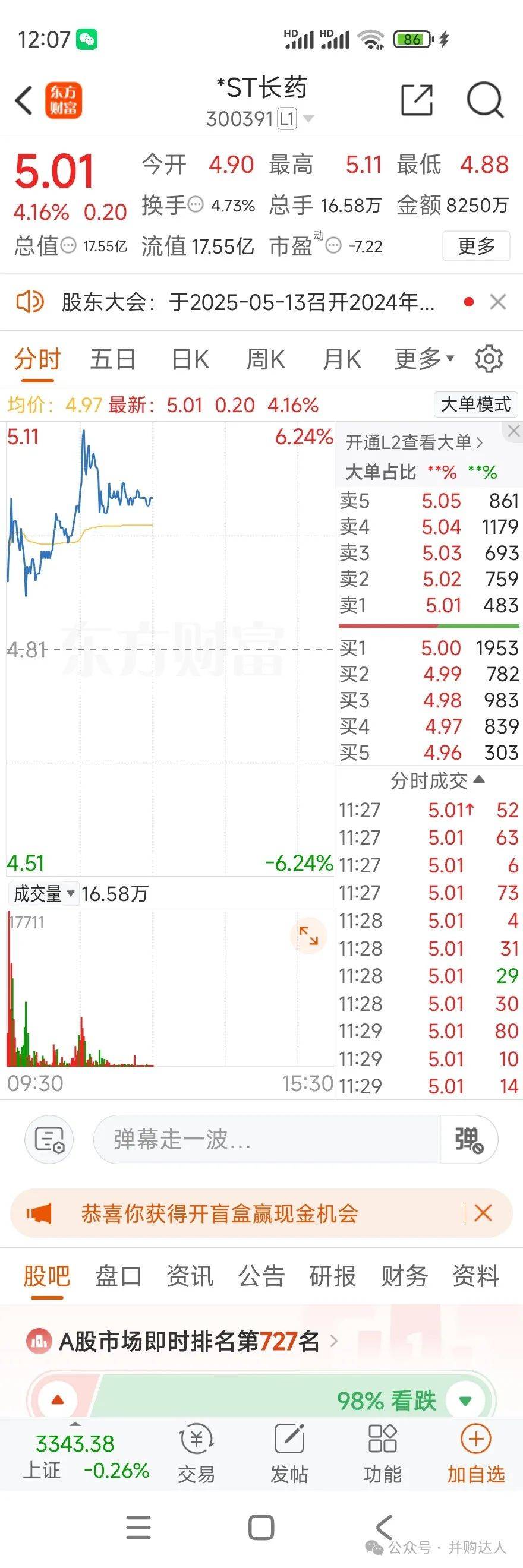Viewport: 523px width, 1568px height.
Task: Expand volume chart with fullscreen arrows icon
Action: click(x=309, y=936)
